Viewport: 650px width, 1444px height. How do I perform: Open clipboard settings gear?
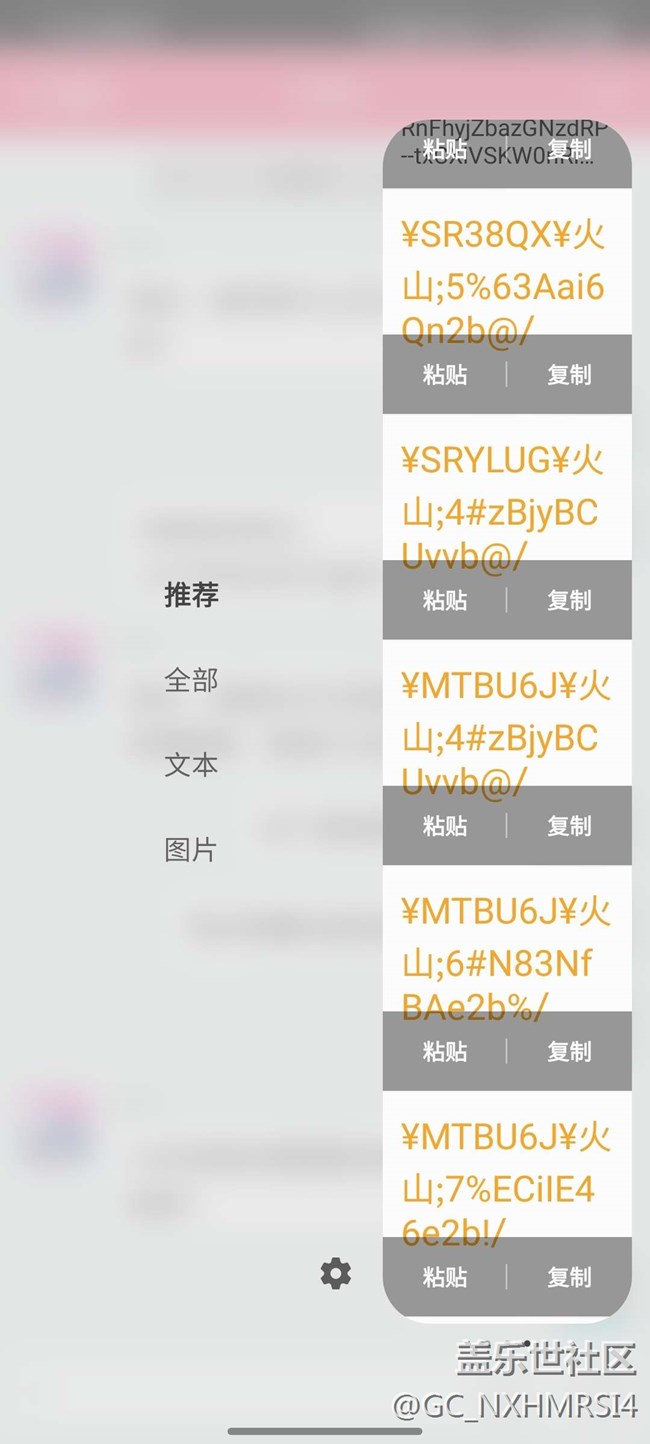click(336, 1273)
